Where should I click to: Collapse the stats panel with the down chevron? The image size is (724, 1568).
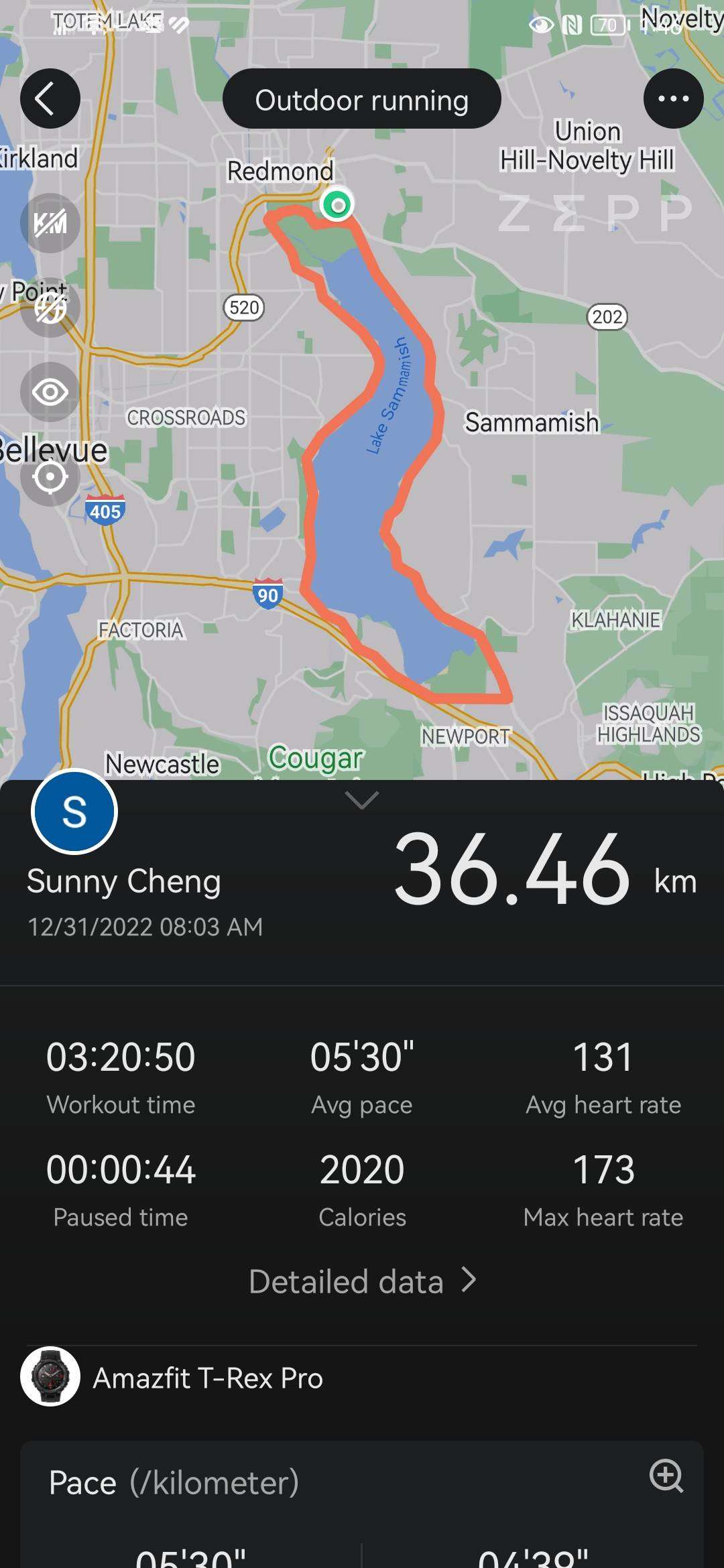361,799
